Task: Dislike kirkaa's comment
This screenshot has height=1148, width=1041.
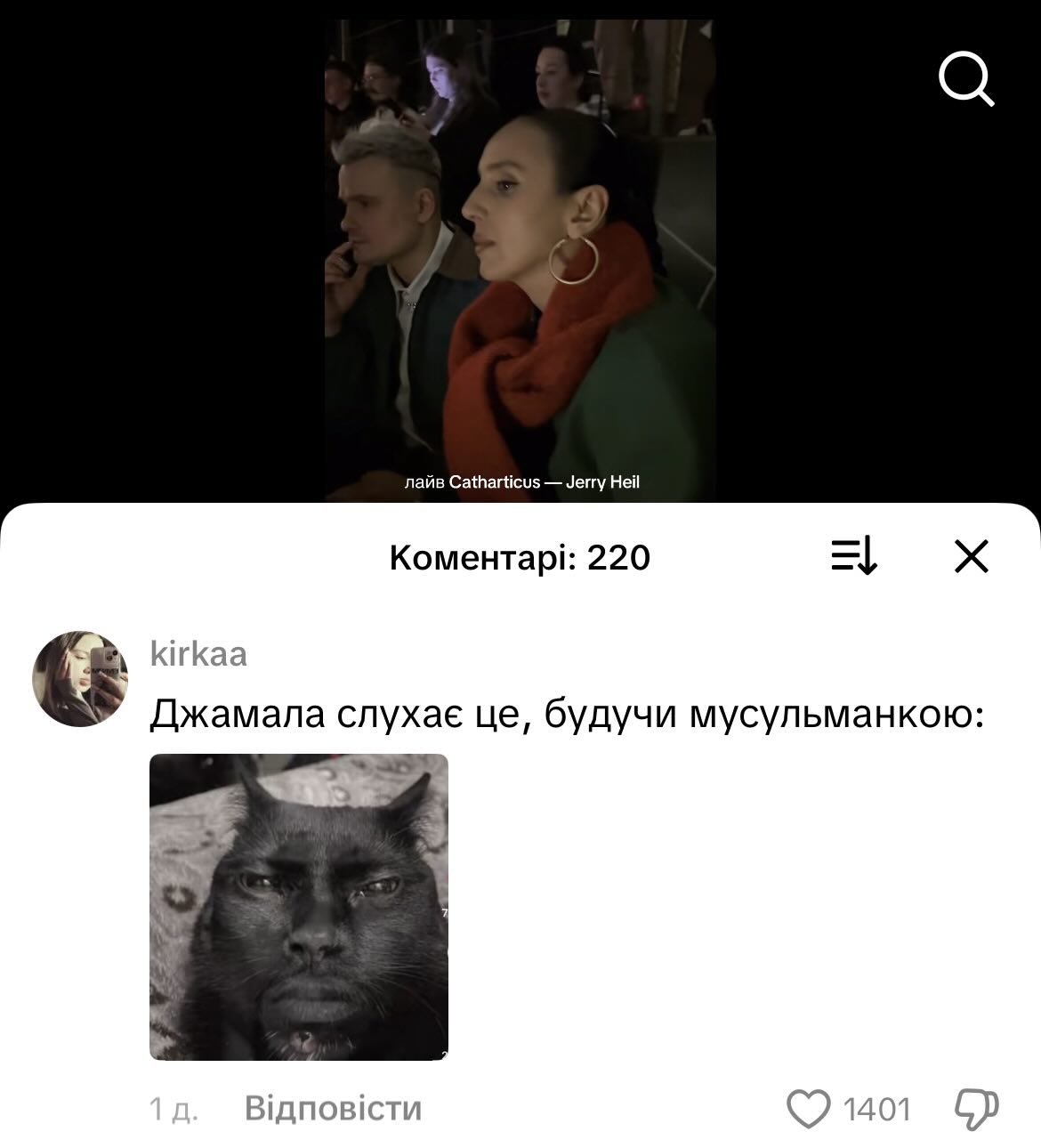Action: pos(976,1109)
